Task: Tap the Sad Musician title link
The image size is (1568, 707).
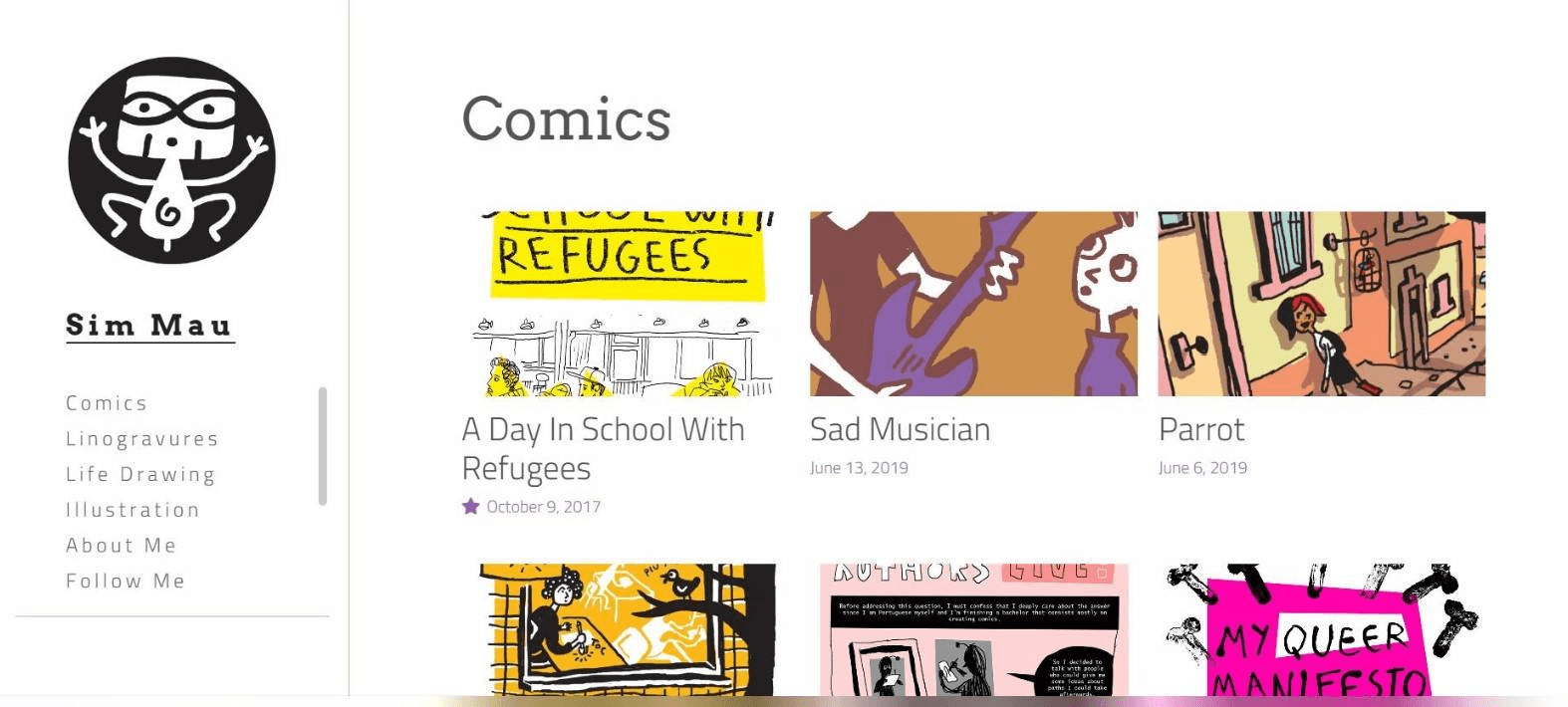Action: 900,430
